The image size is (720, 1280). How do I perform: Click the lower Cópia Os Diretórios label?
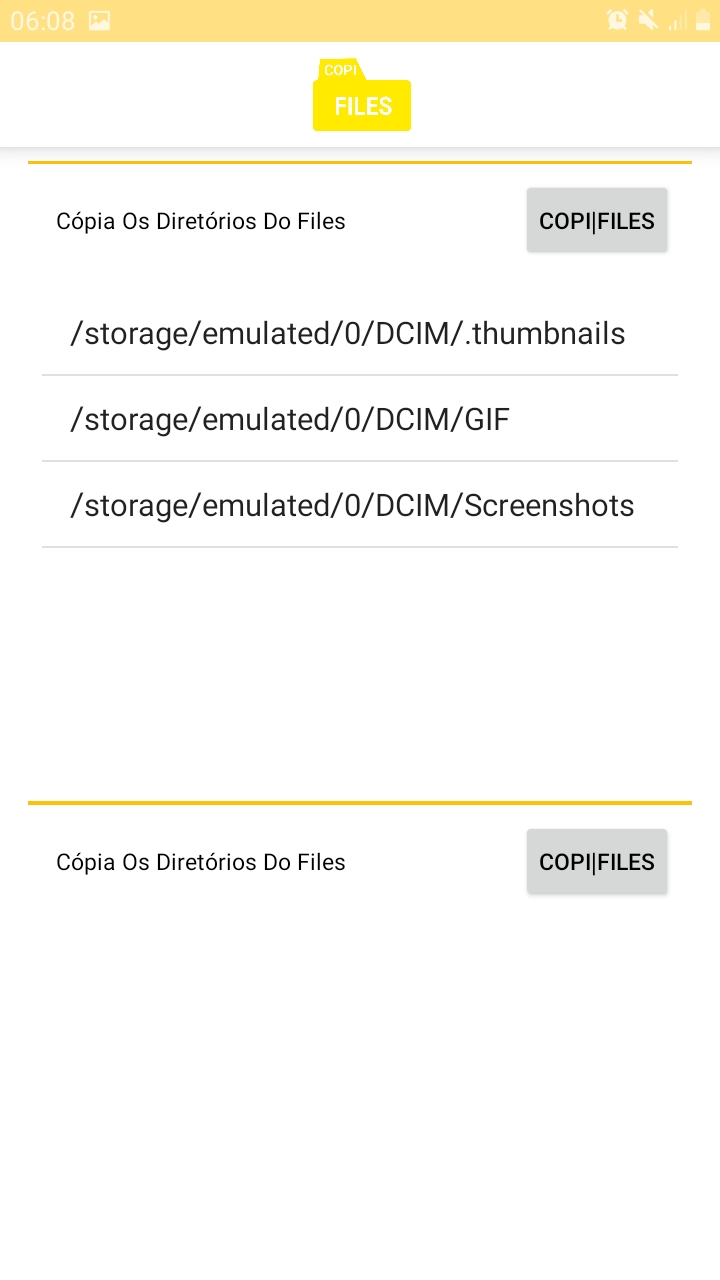pos(200,861)
